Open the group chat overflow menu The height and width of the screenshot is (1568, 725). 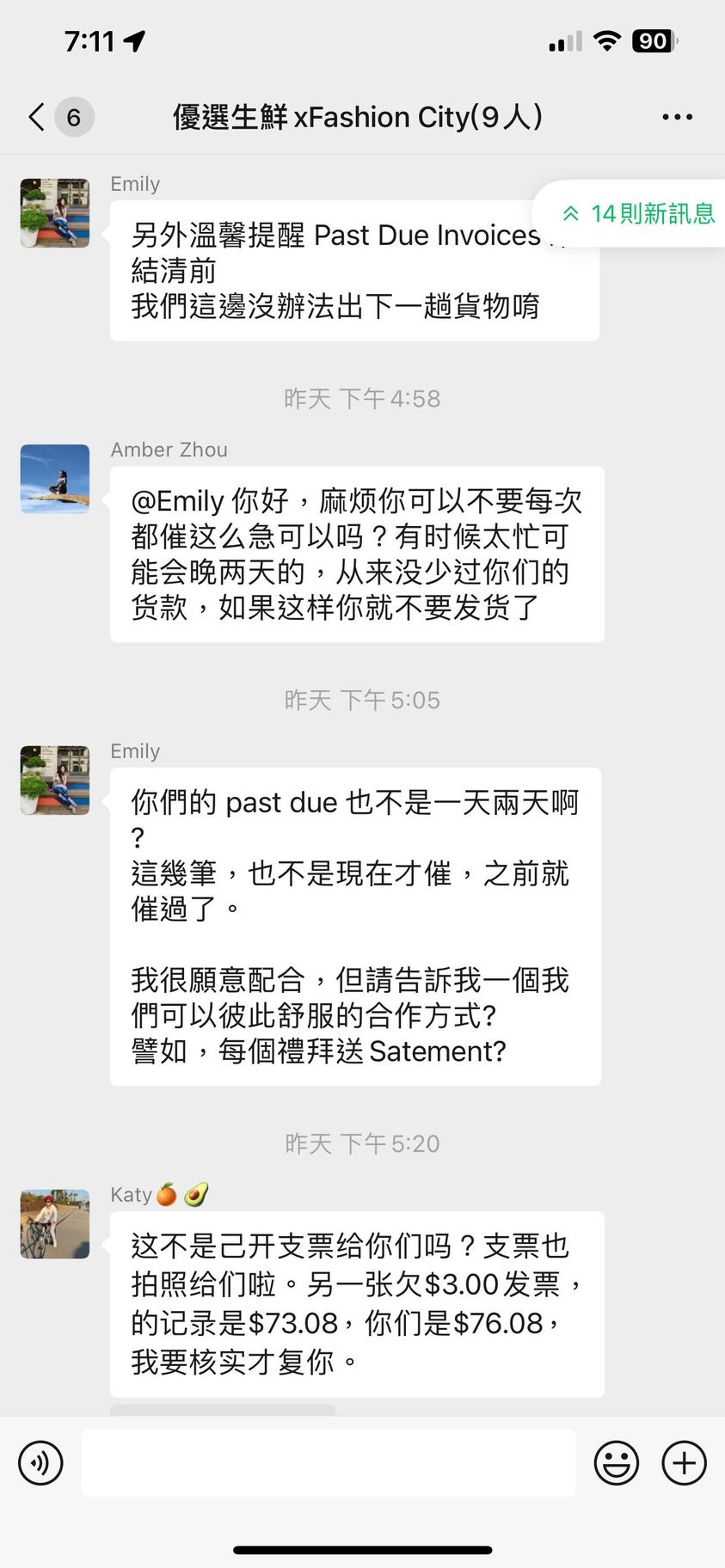click(x=677, y=117)
